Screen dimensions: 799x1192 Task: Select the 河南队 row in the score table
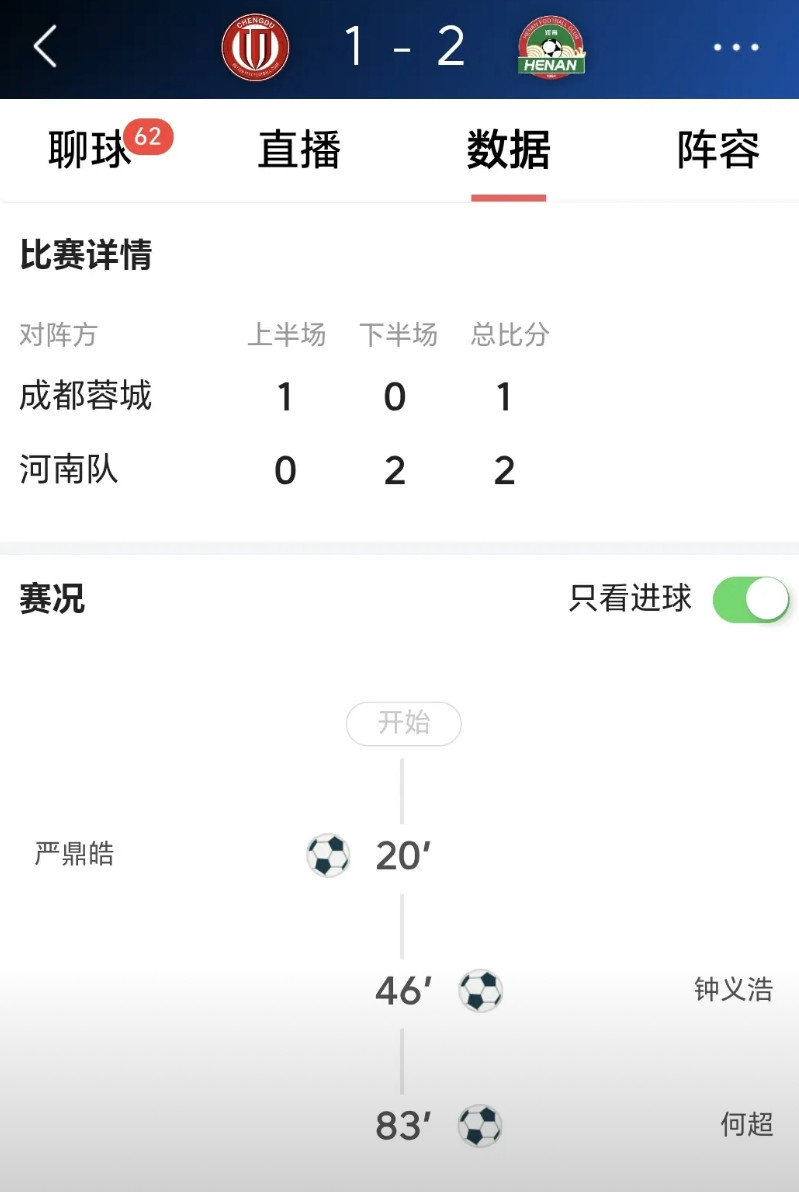tap(66, 470)
